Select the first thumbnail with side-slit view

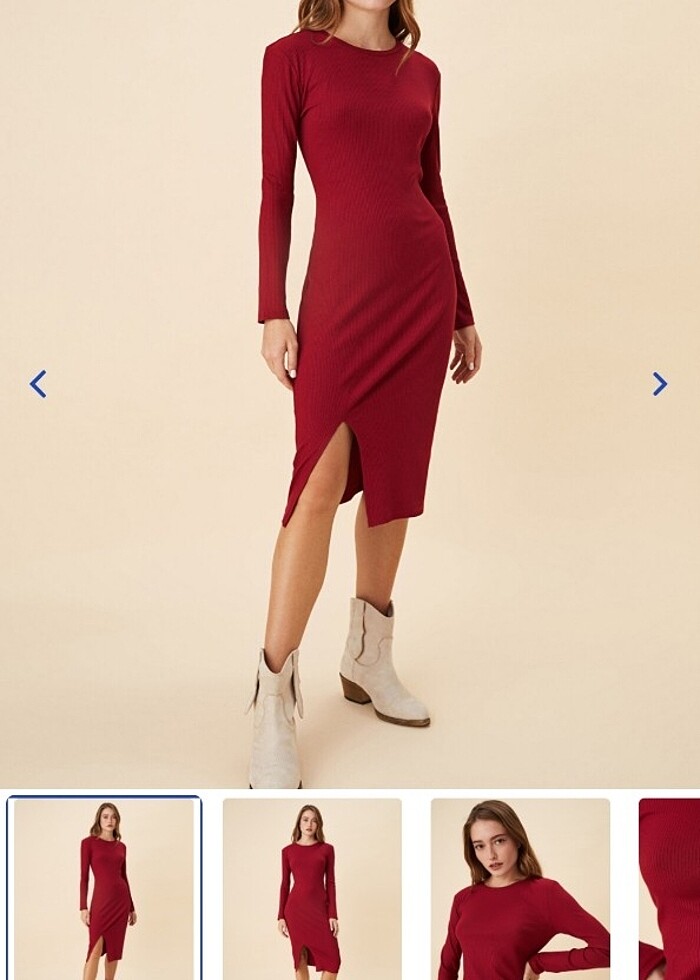point(104,888)
